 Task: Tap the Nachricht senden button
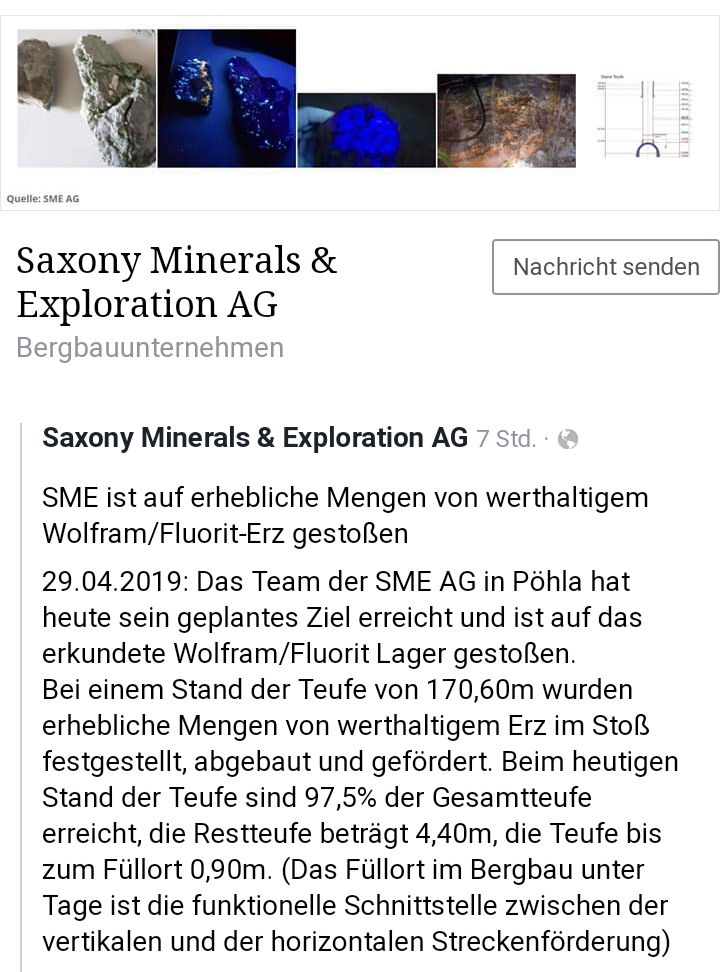point(605,267)
